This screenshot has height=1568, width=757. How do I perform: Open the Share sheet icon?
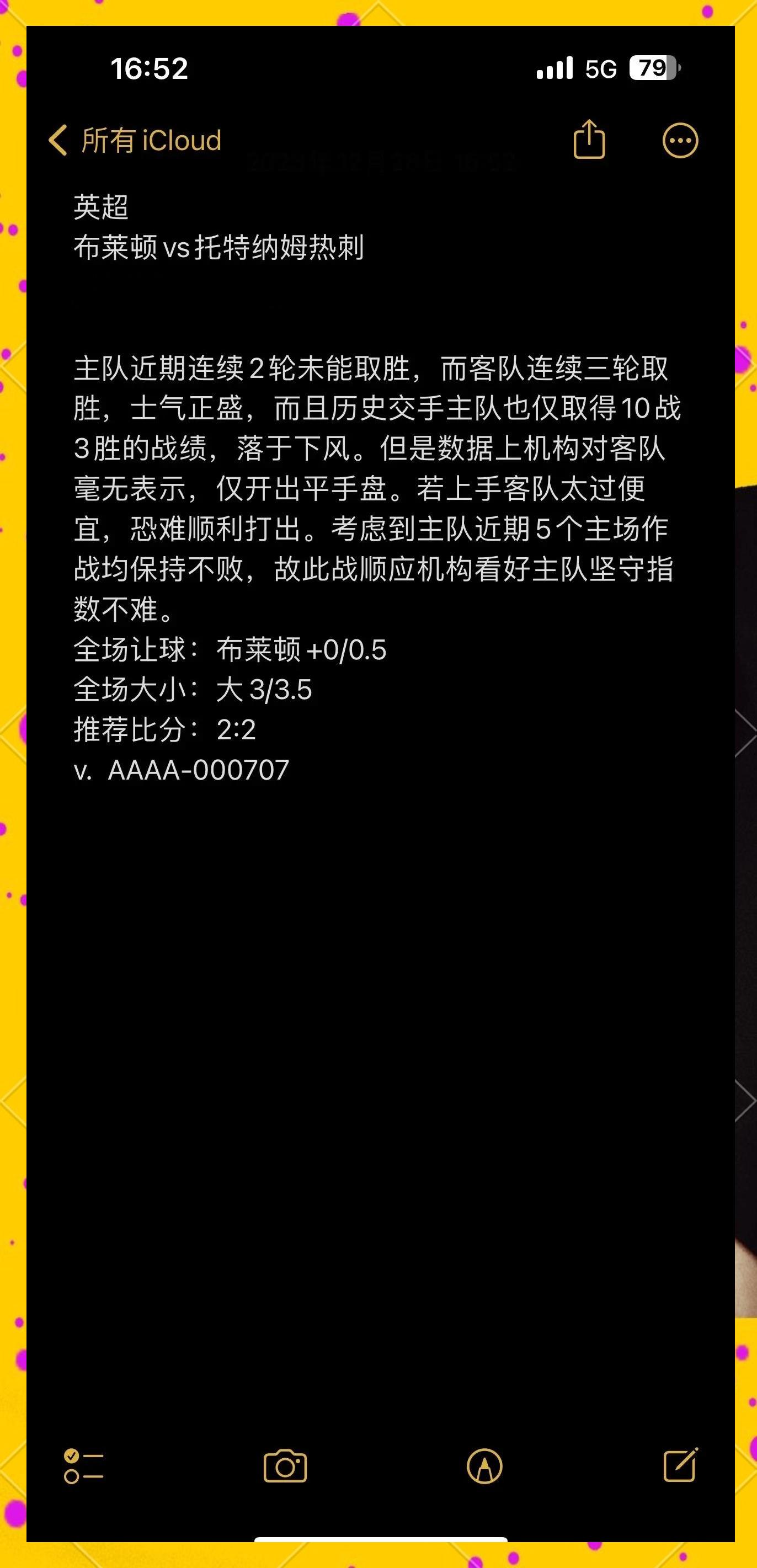pyautogui.click(x=589, y=140)
